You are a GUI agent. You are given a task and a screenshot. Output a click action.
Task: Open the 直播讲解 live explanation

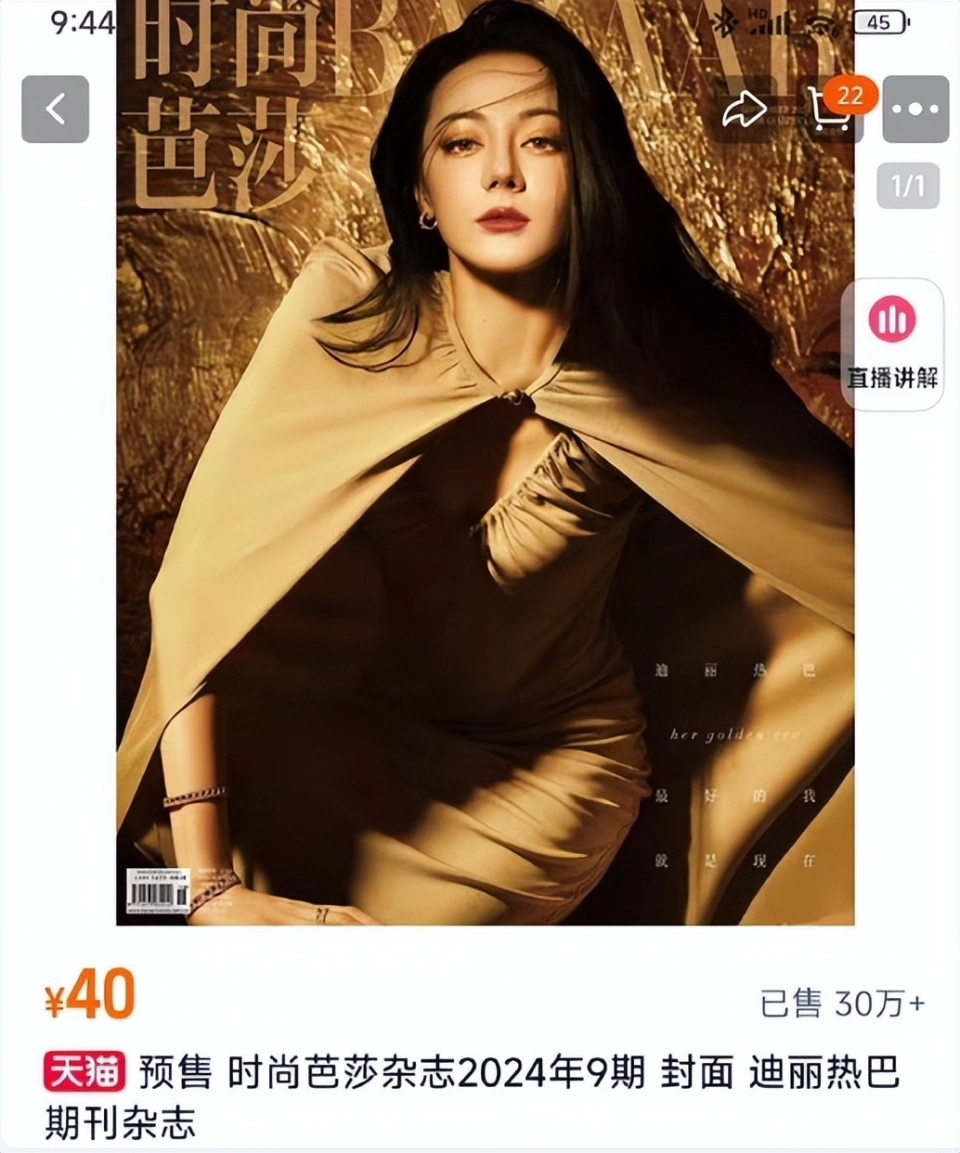892,344
